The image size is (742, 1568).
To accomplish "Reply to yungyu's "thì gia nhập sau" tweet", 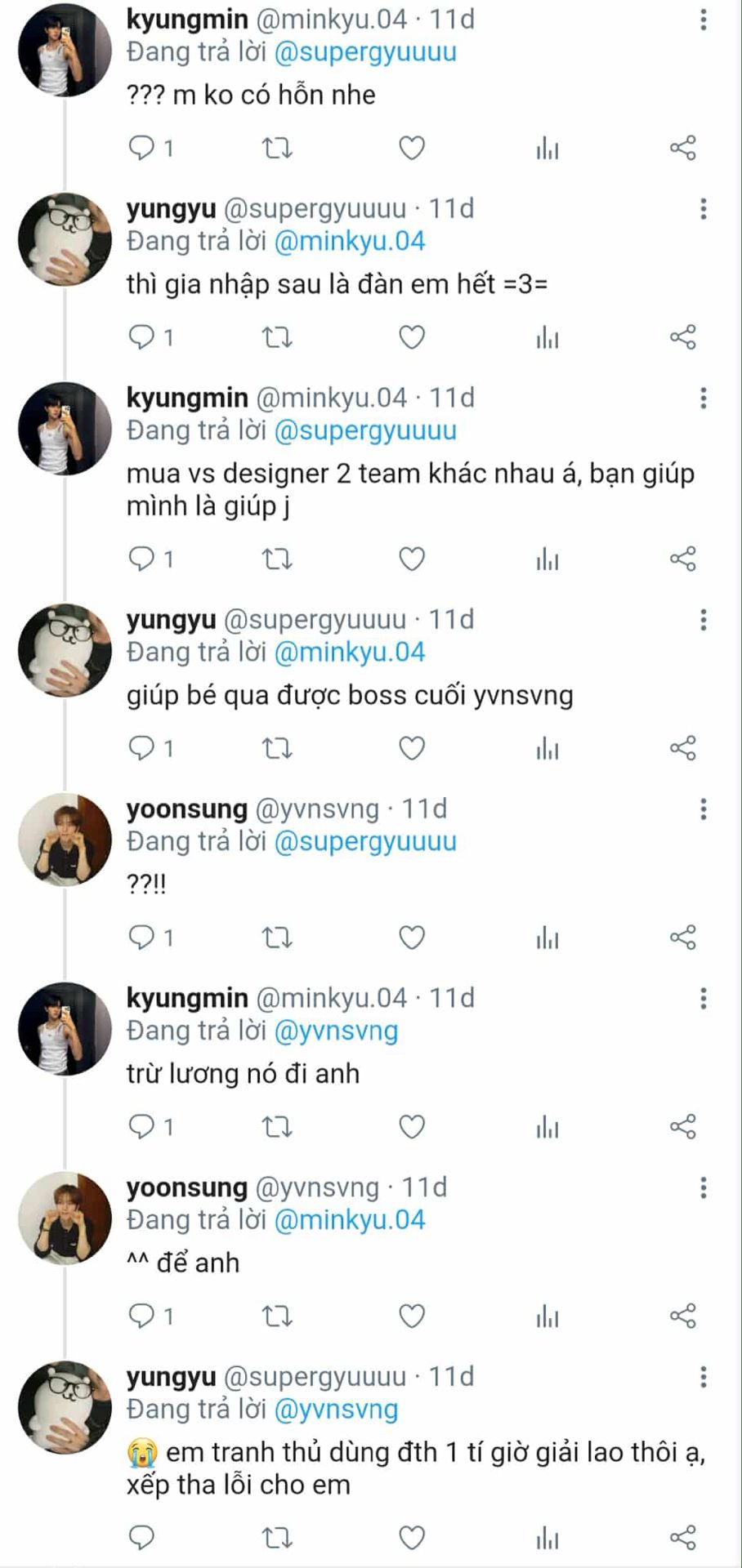I will click(142, 337).
